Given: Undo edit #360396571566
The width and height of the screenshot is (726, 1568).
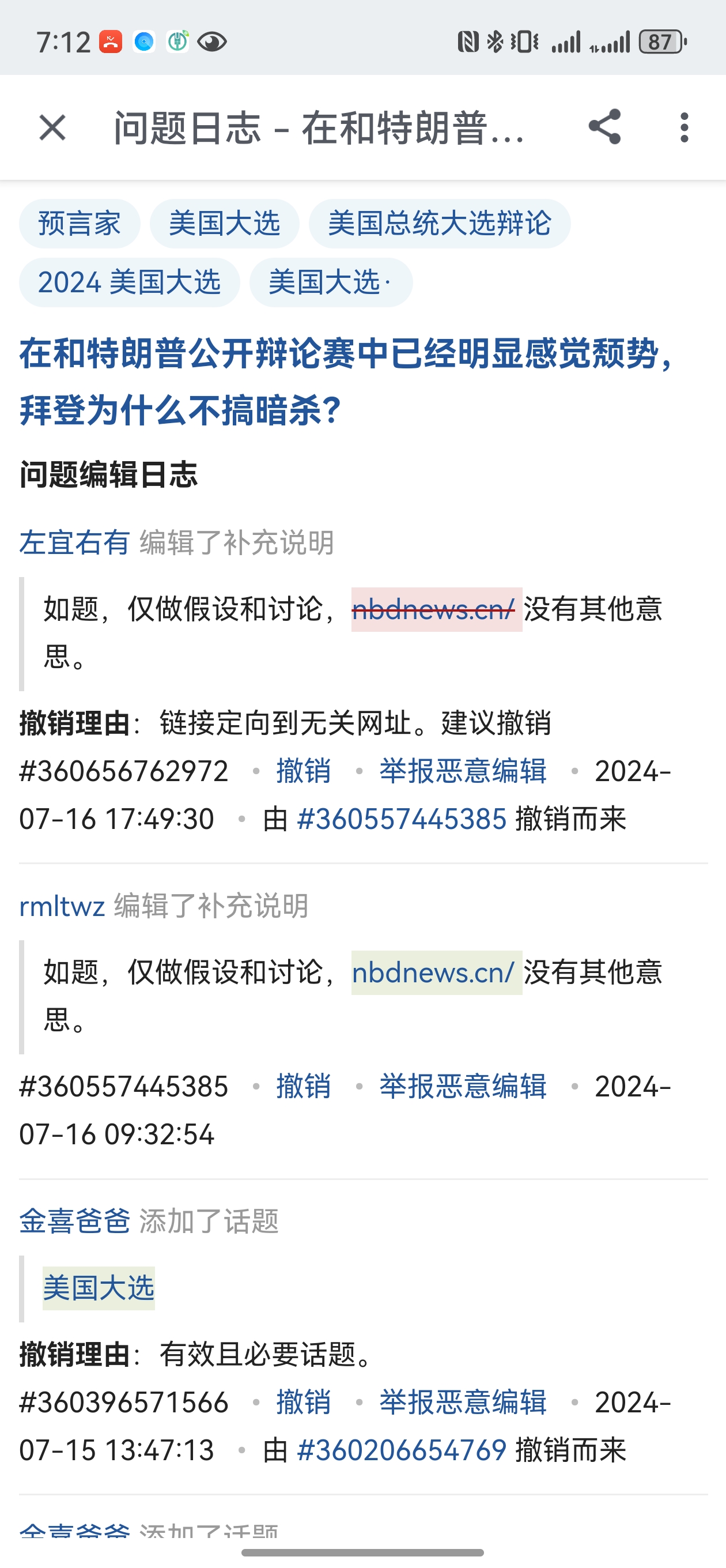Looking at the screenshot, I should pos(304,1403).
